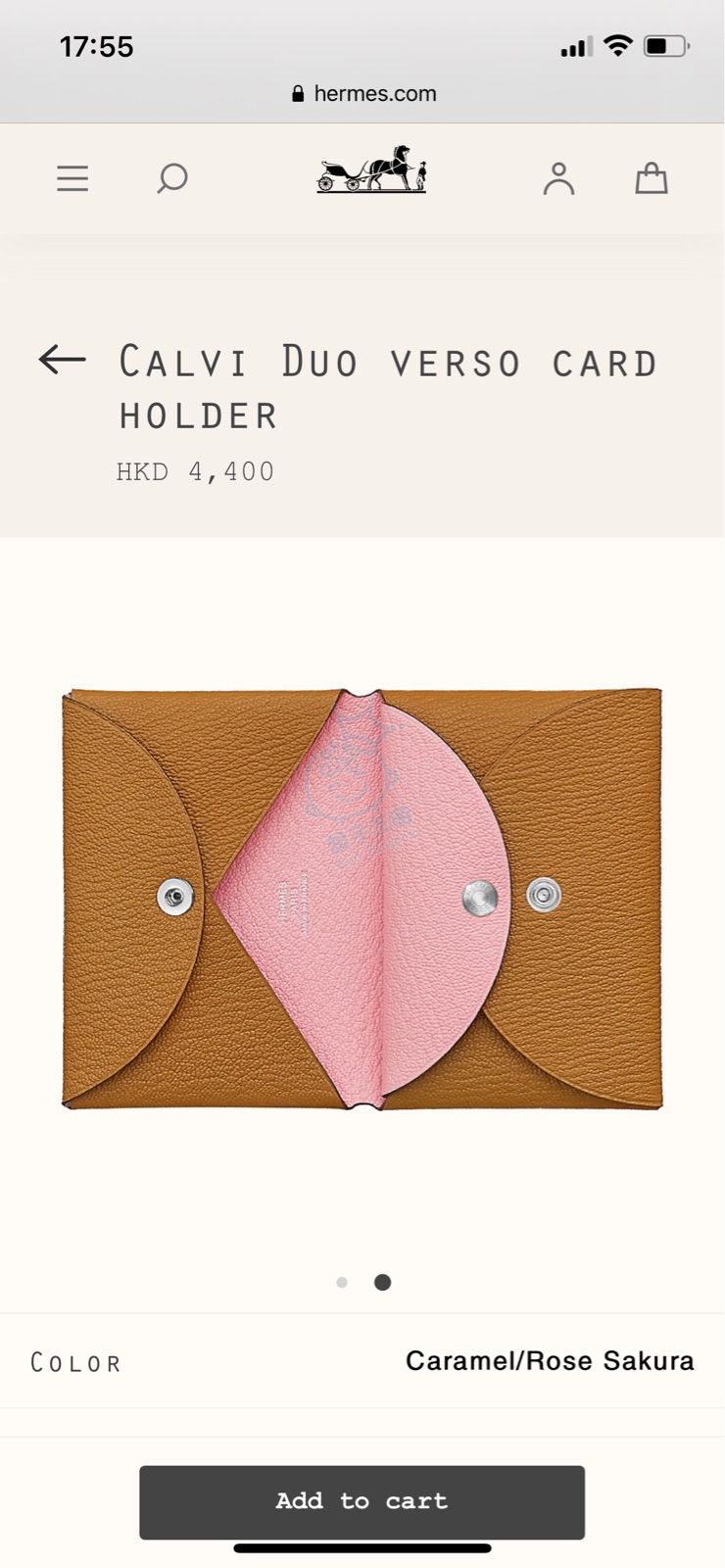View the shopping bag
The width and height of the screenshot is (725, 1568).
pos(652,178)
